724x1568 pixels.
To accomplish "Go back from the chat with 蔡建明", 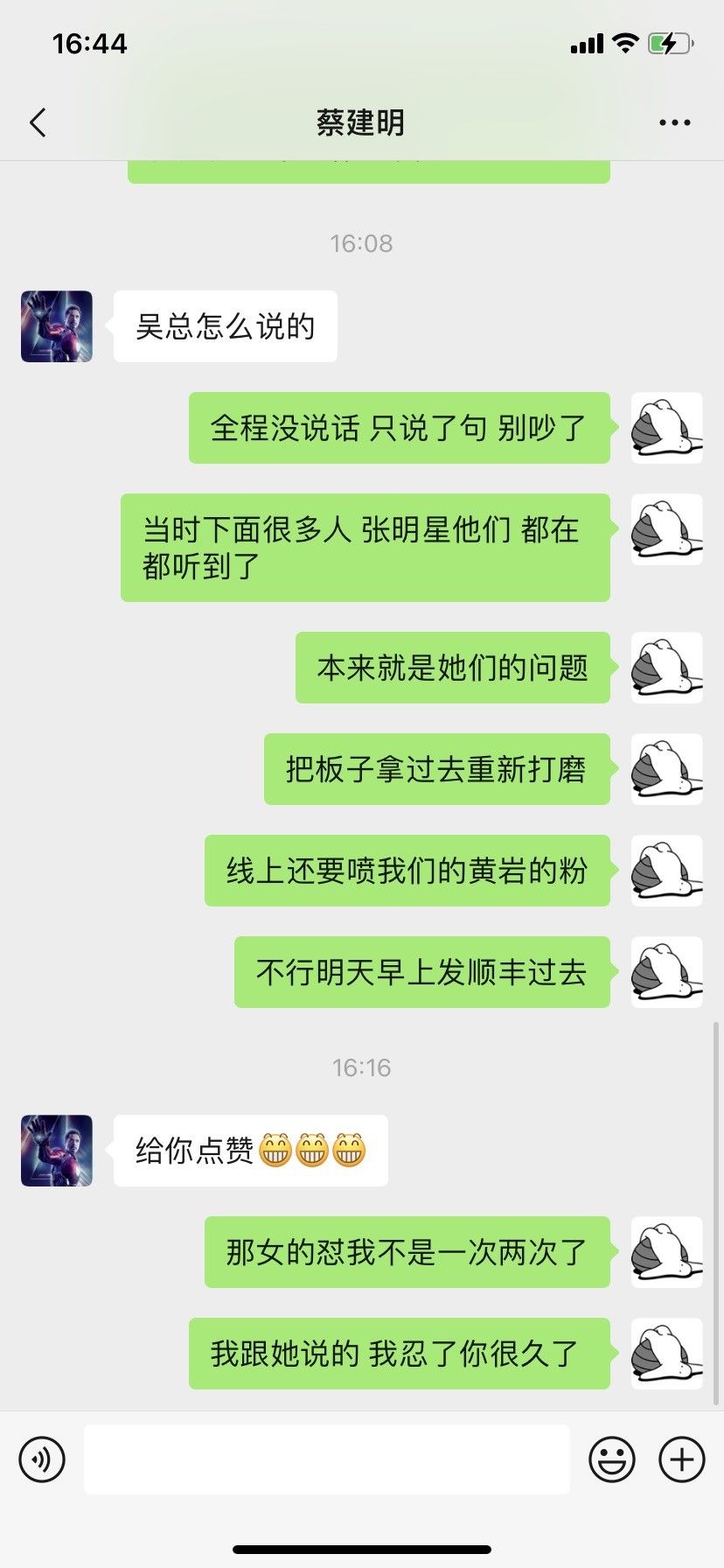I will coord(38,122).
